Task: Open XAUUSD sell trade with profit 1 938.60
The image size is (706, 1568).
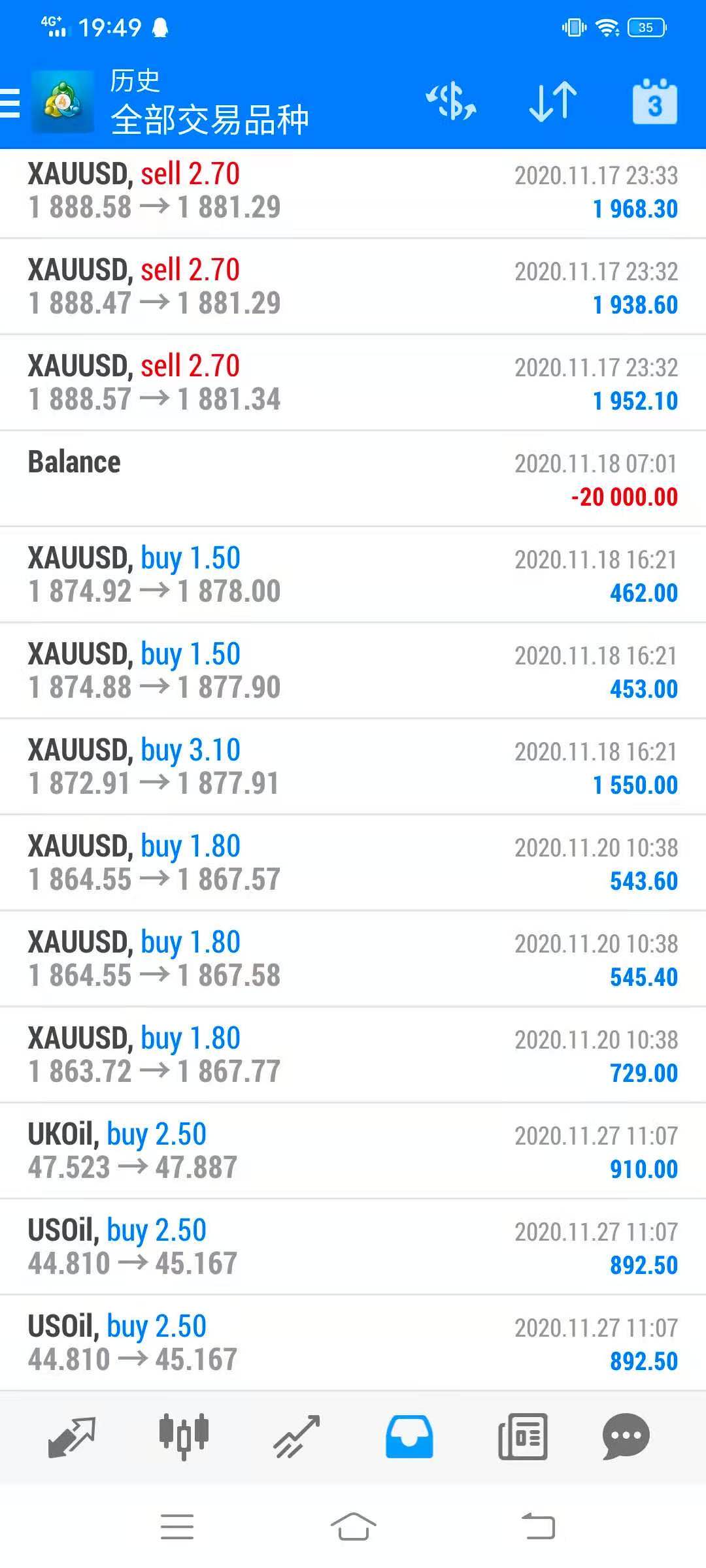Action: tap(353, 287)
